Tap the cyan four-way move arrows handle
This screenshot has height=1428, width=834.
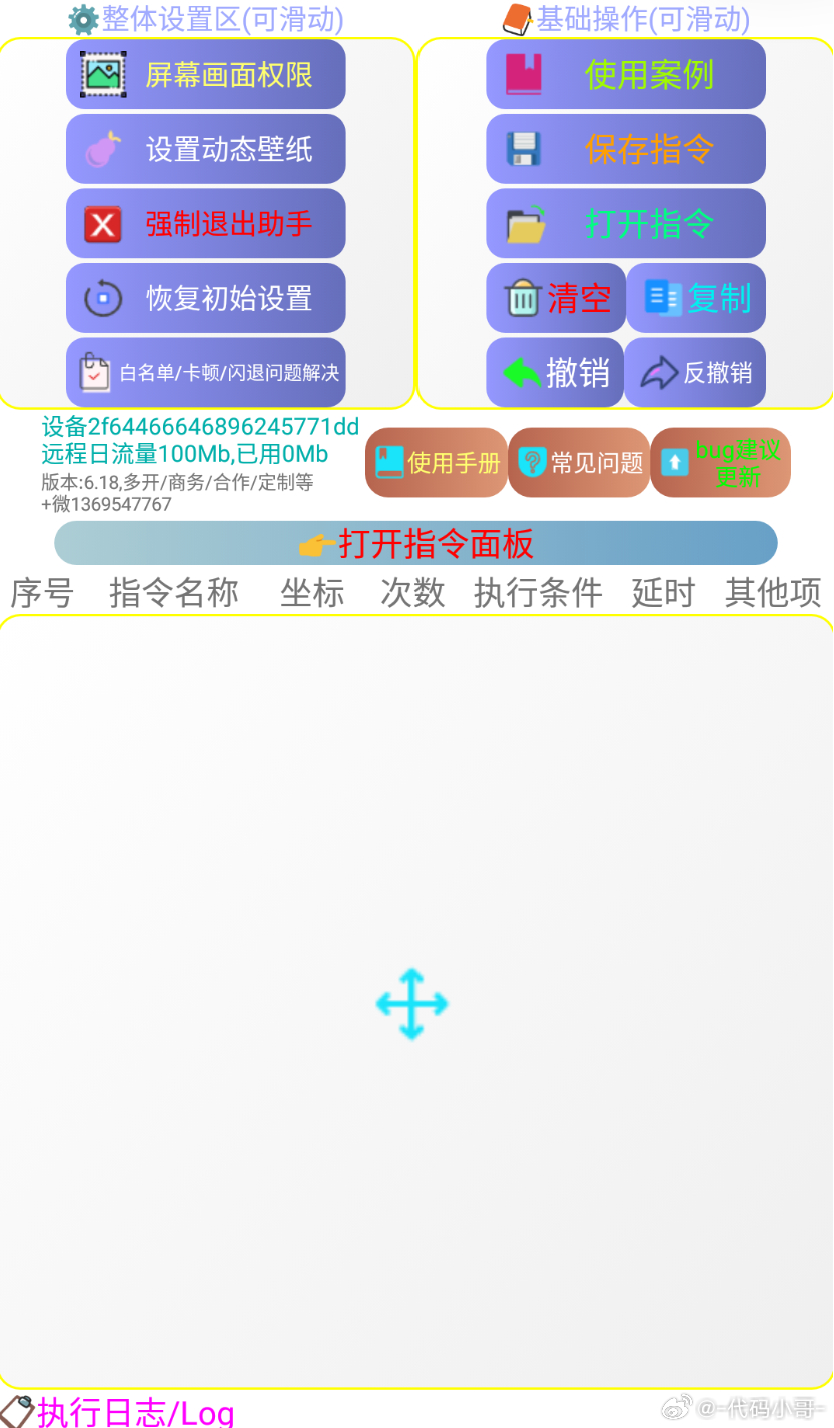click(x=412, y=1003)
